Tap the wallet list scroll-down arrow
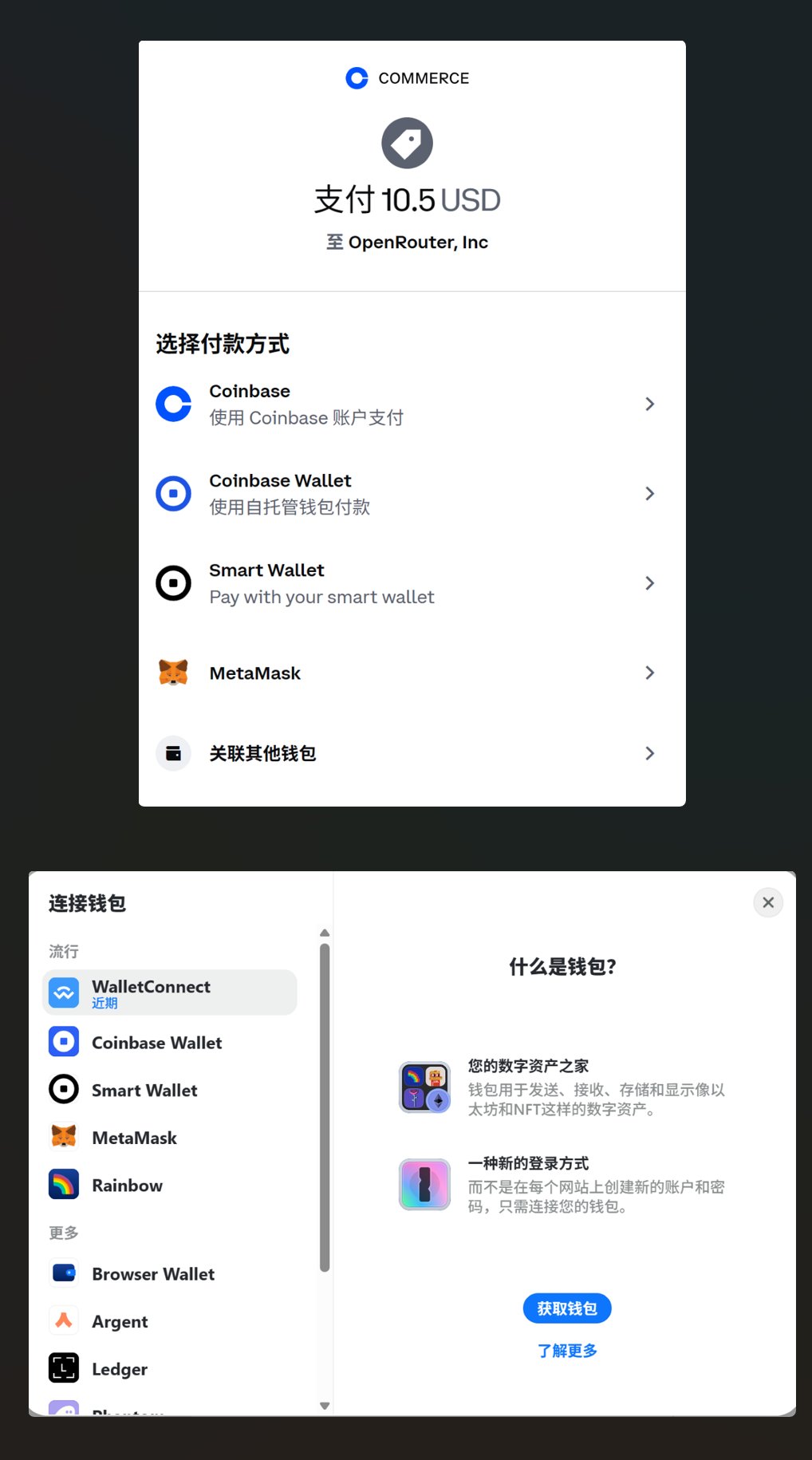The image size is (812, 1460). coord(325,1406)
